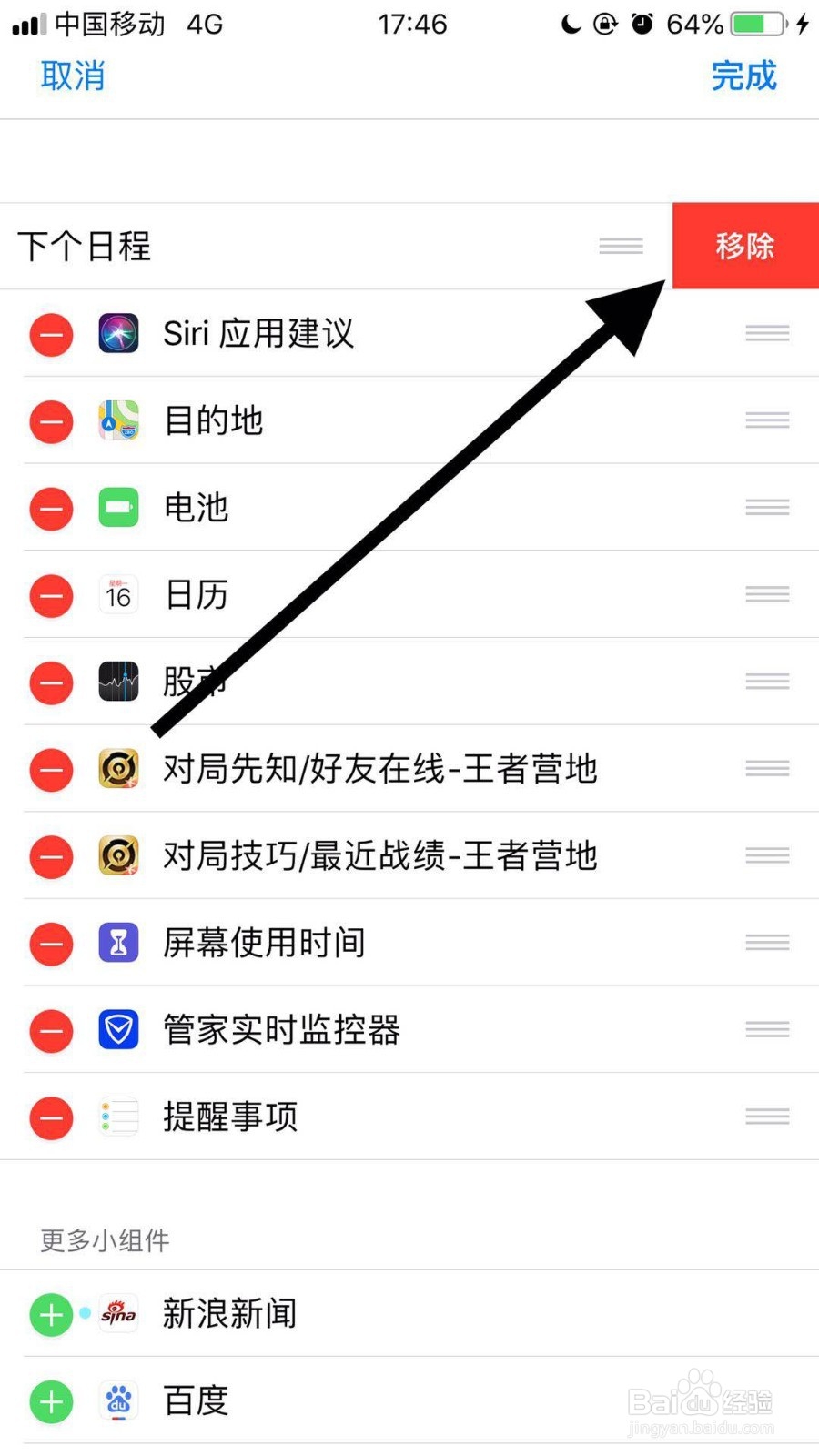This screenshot has height=1456, width=819.
Task: Tap the reorder handle beside 下个日程
Action: [x=621, y=245]
